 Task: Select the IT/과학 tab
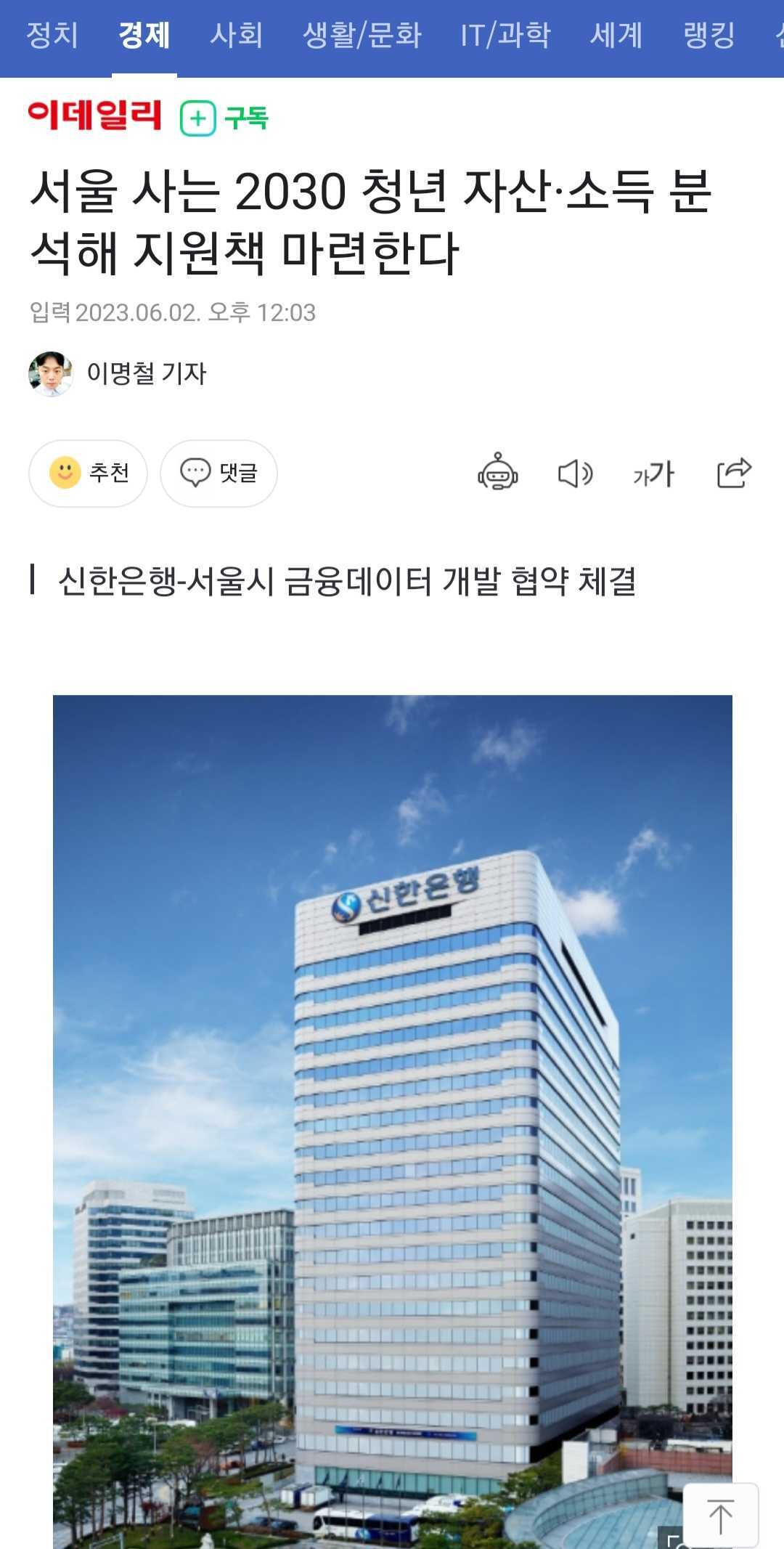[x=505, y=35]
